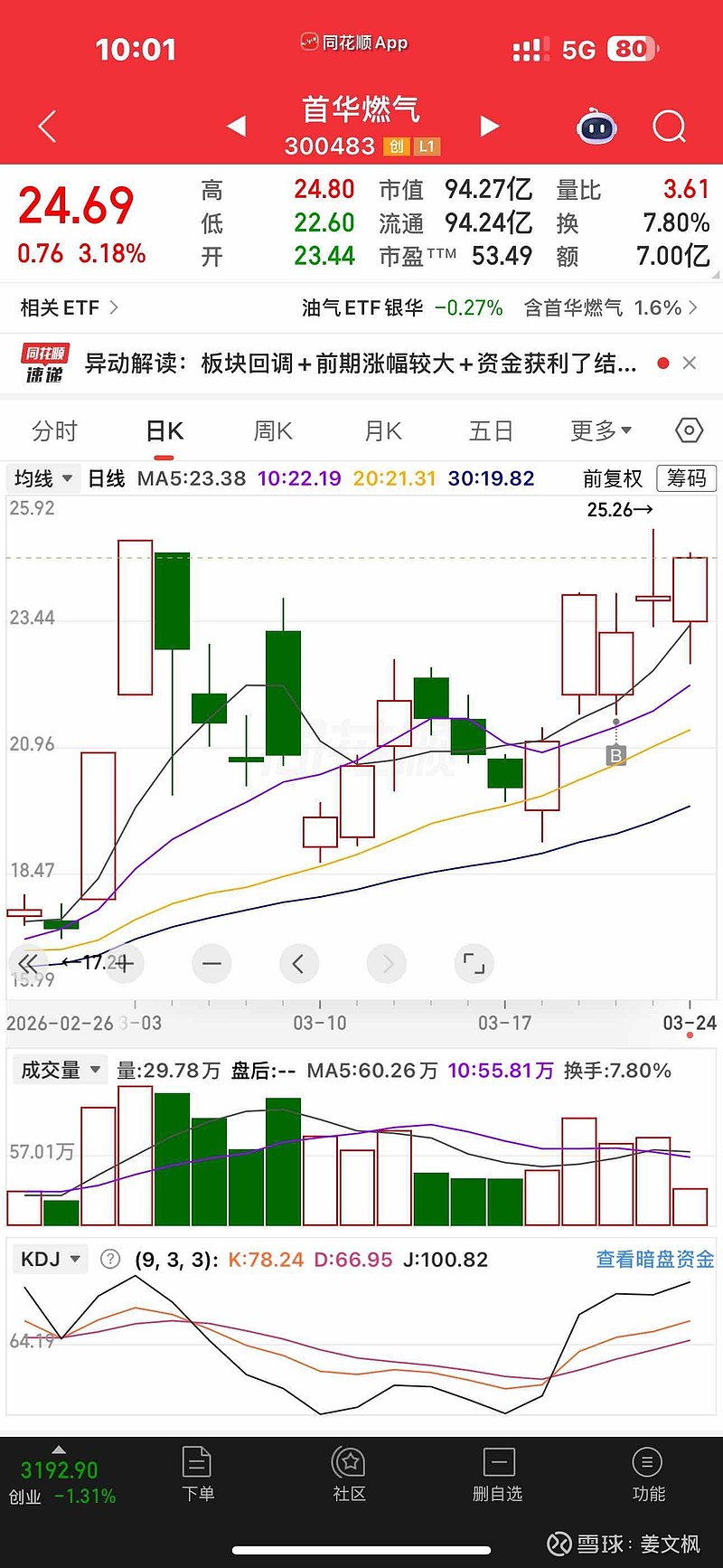723x1568 pixels.
Task: Open chart settings hexagon icon
Action: click(689, 430)
